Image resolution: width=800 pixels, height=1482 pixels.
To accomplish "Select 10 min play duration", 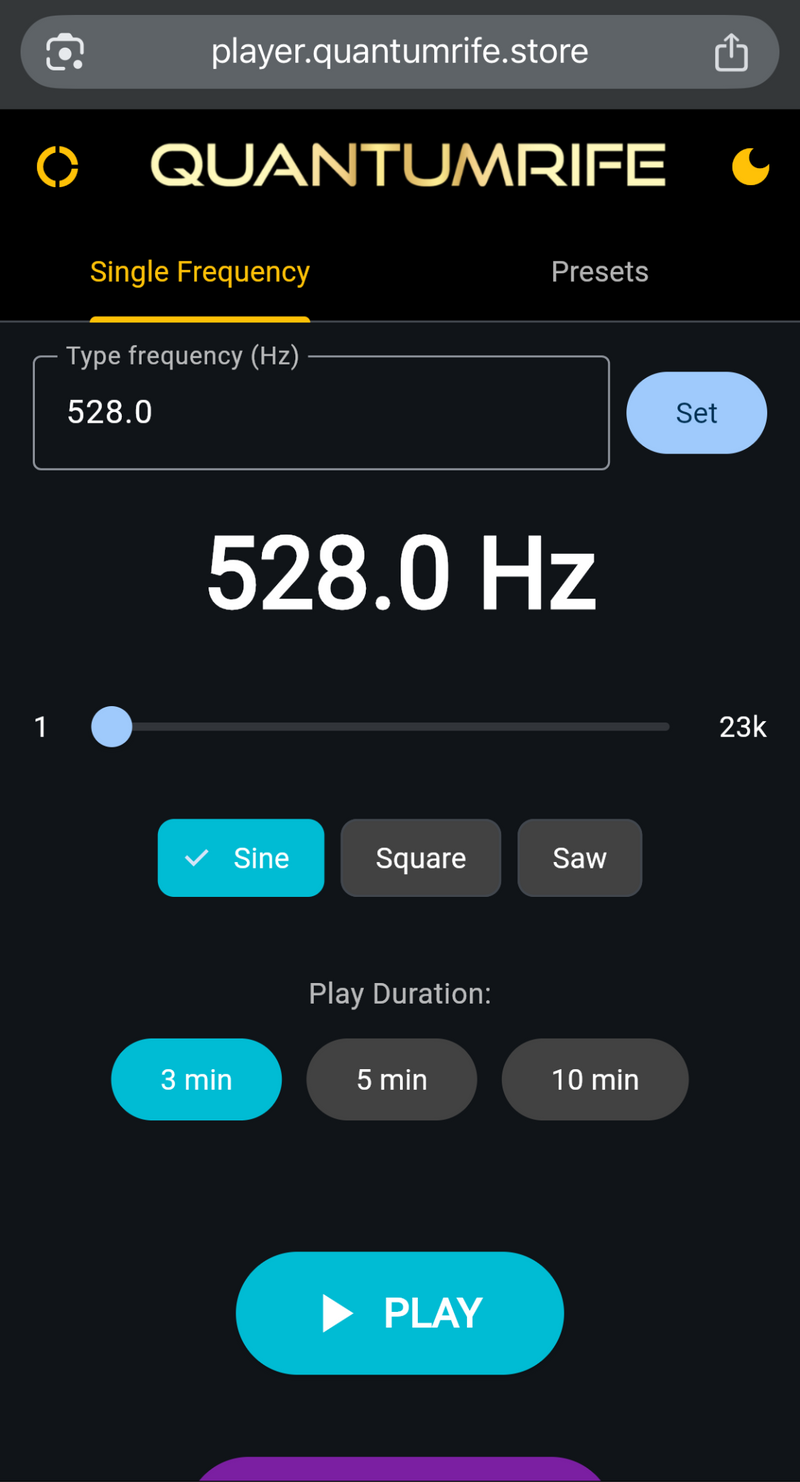I will tap(595, 1080).
